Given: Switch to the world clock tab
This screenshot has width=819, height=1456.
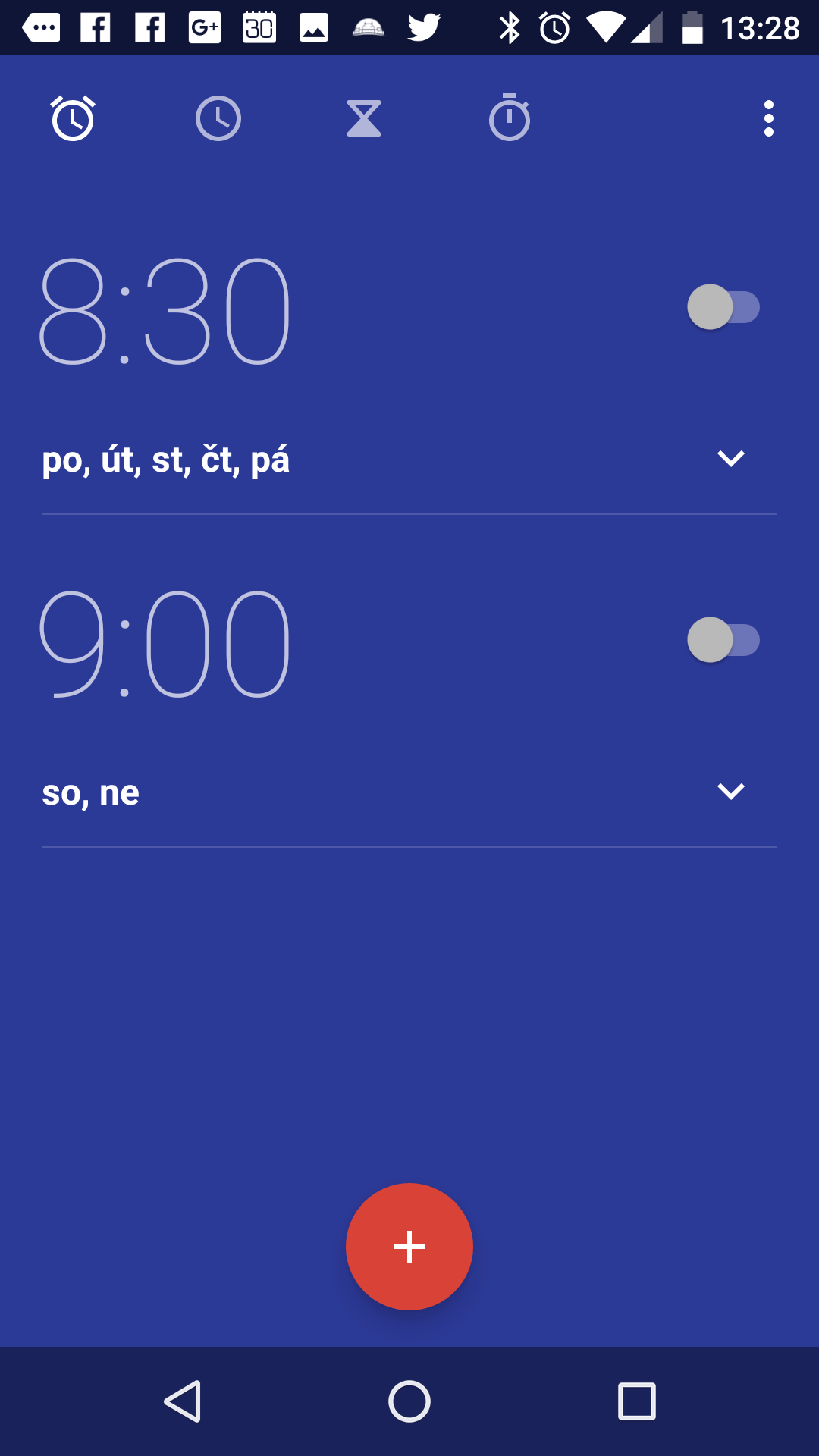Looking at the screenshot, I should click(218, 118).
